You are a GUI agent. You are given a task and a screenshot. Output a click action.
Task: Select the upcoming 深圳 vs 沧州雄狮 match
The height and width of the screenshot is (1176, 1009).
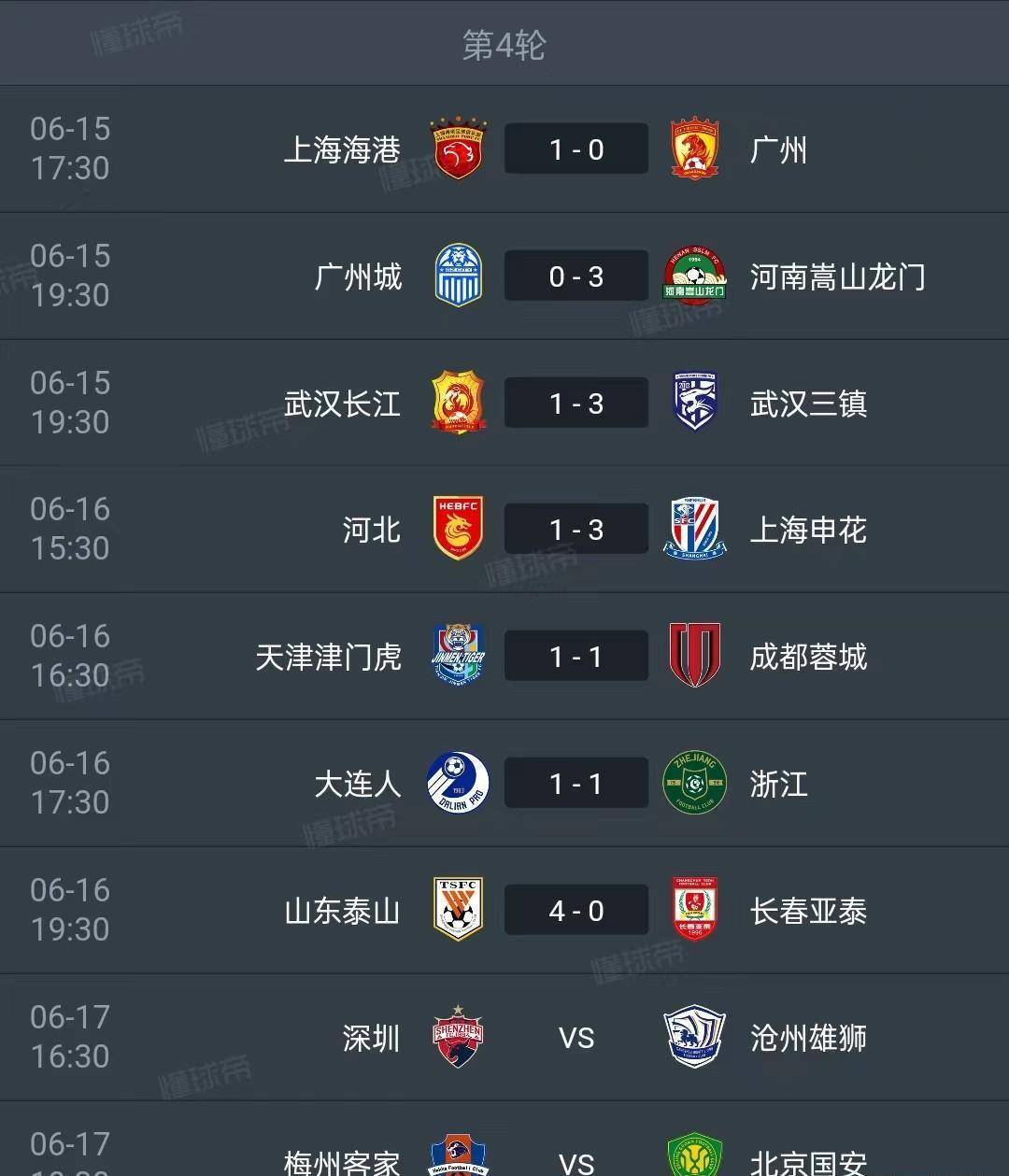click(x=576, y=1038)
